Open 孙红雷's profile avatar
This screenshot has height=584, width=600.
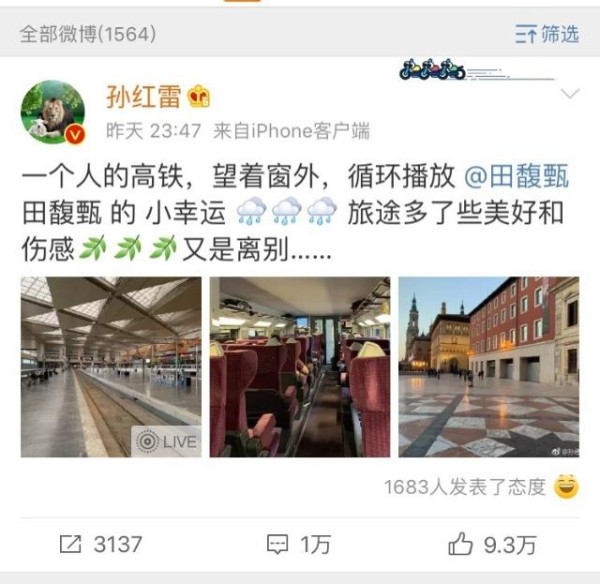tap(53, 112)
